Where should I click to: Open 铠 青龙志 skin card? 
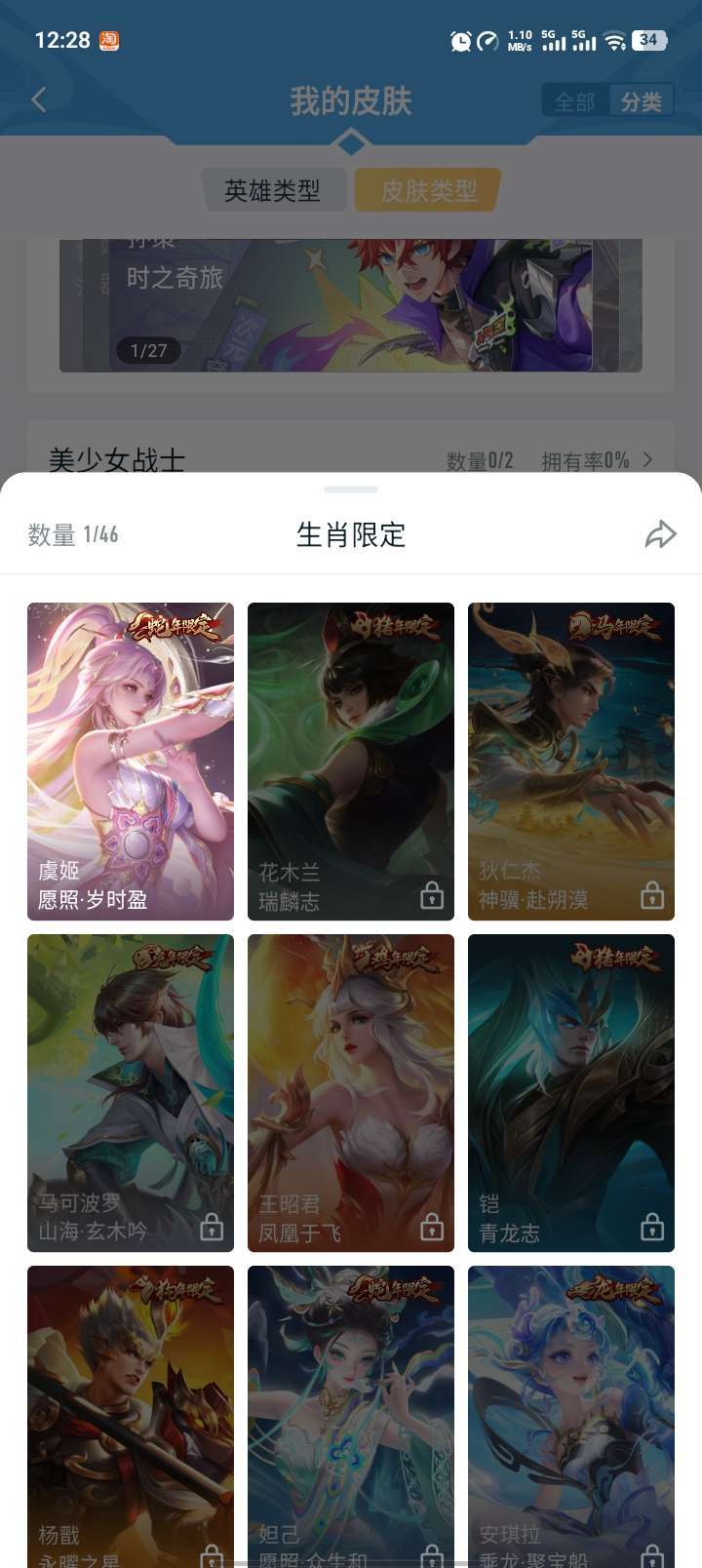pyautogui.click(x=571, y=1093)
